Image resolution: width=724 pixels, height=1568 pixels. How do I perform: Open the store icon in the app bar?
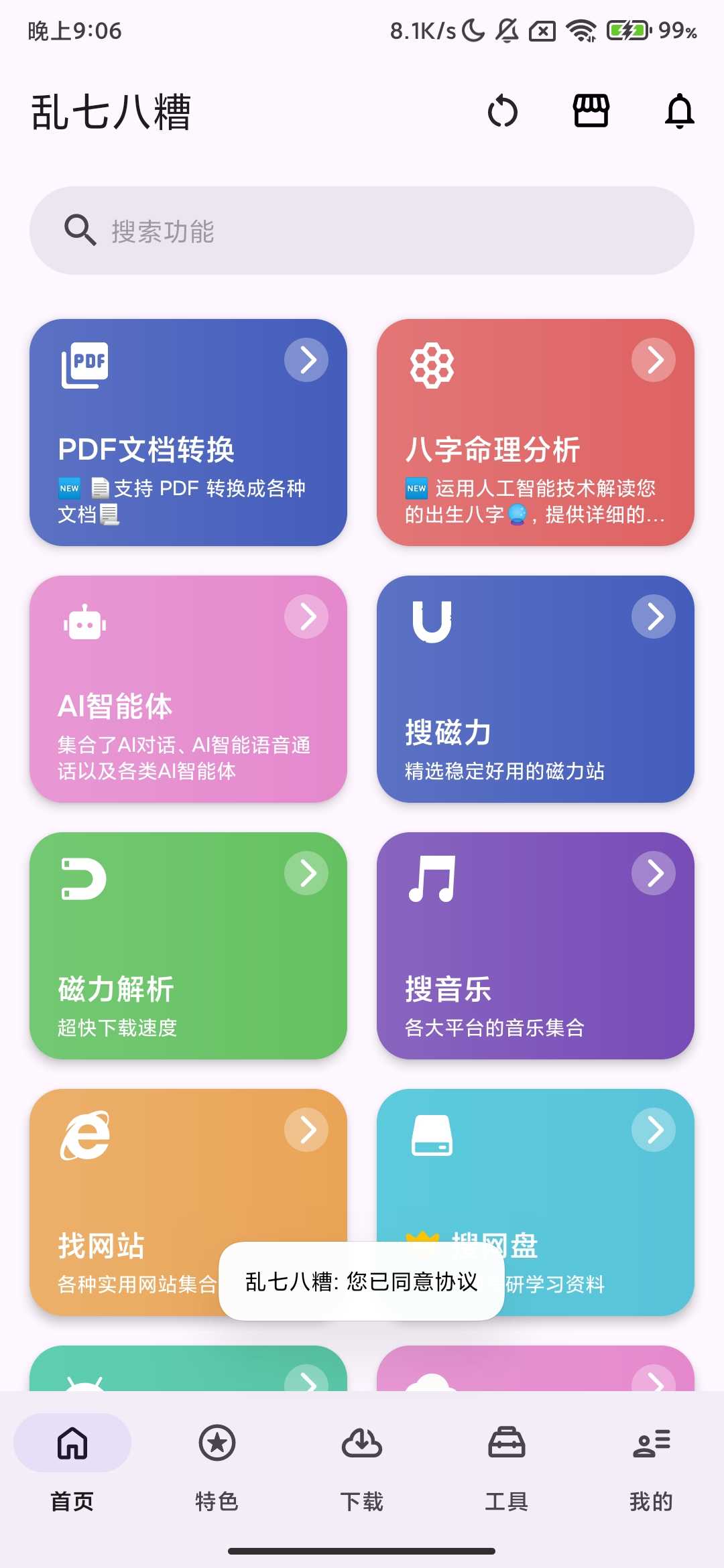click(x=591, y=111)
